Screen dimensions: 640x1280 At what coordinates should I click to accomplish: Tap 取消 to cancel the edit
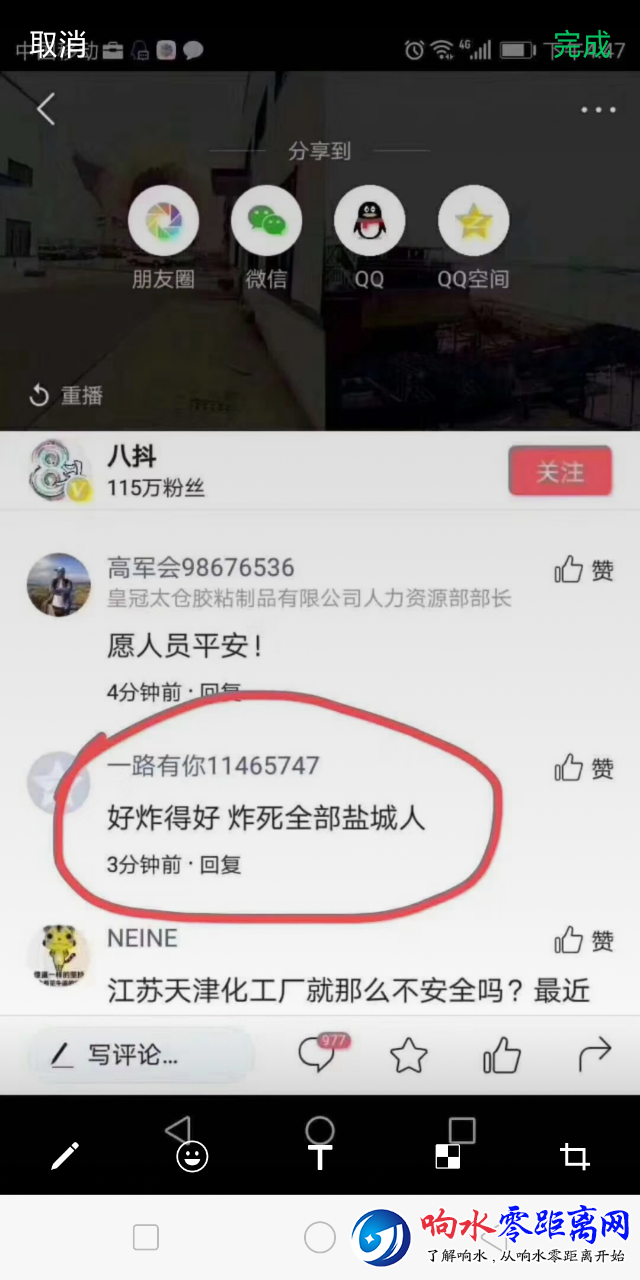tap(57, 44)
